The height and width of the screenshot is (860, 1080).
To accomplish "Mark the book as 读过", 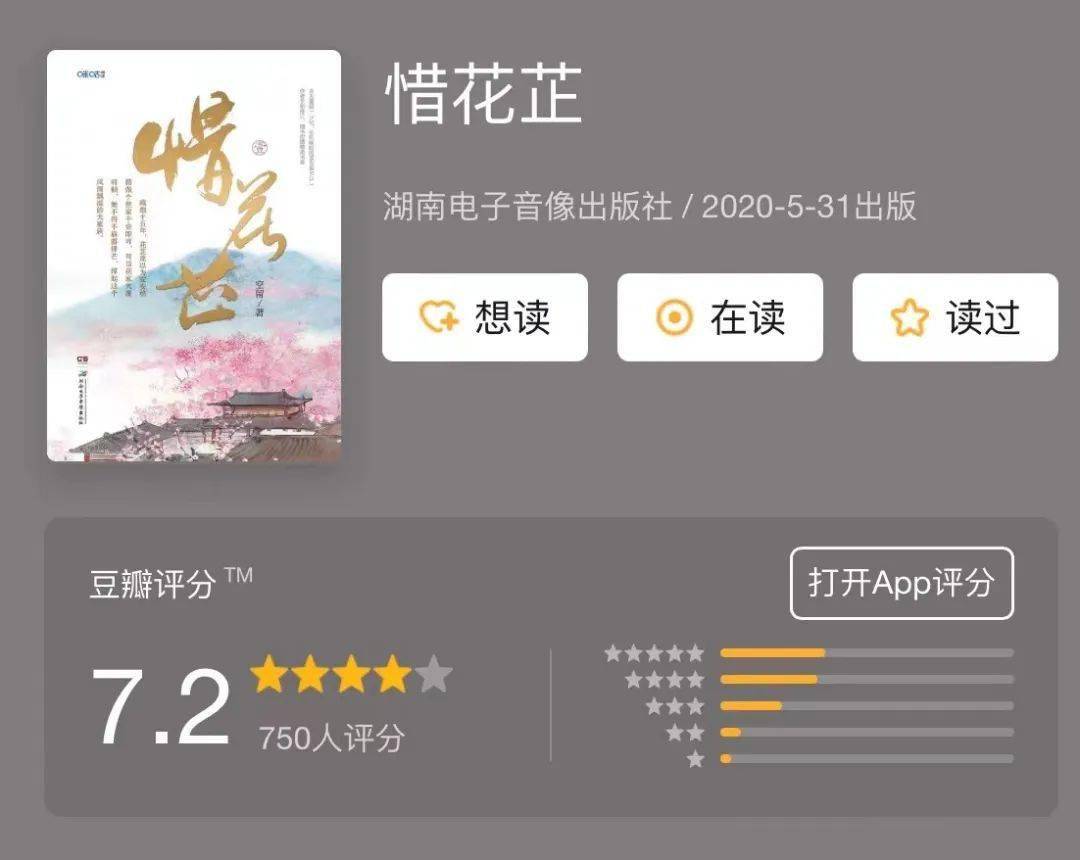I will [955, 318].
